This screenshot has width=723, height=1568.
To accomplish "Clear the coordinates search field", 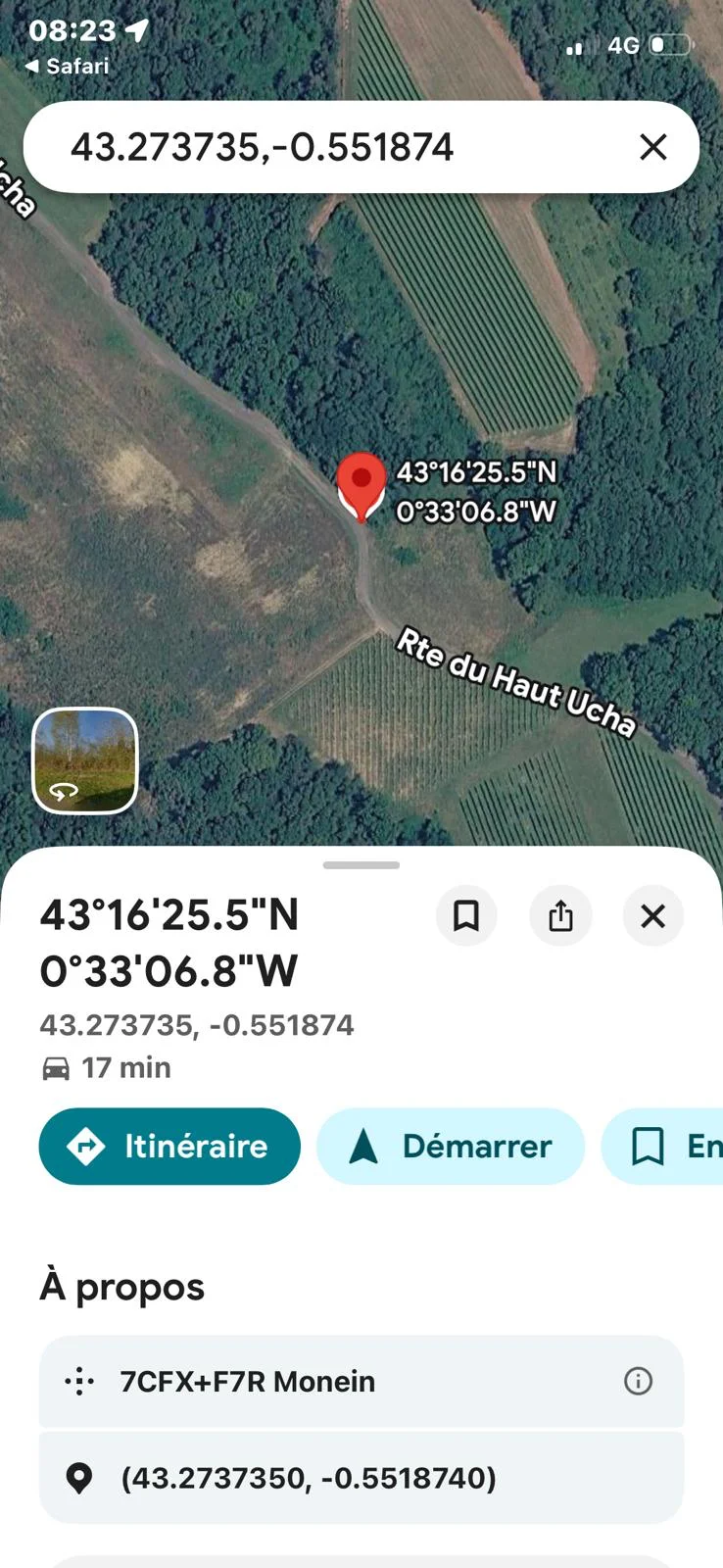I will (x=653, y=147).
